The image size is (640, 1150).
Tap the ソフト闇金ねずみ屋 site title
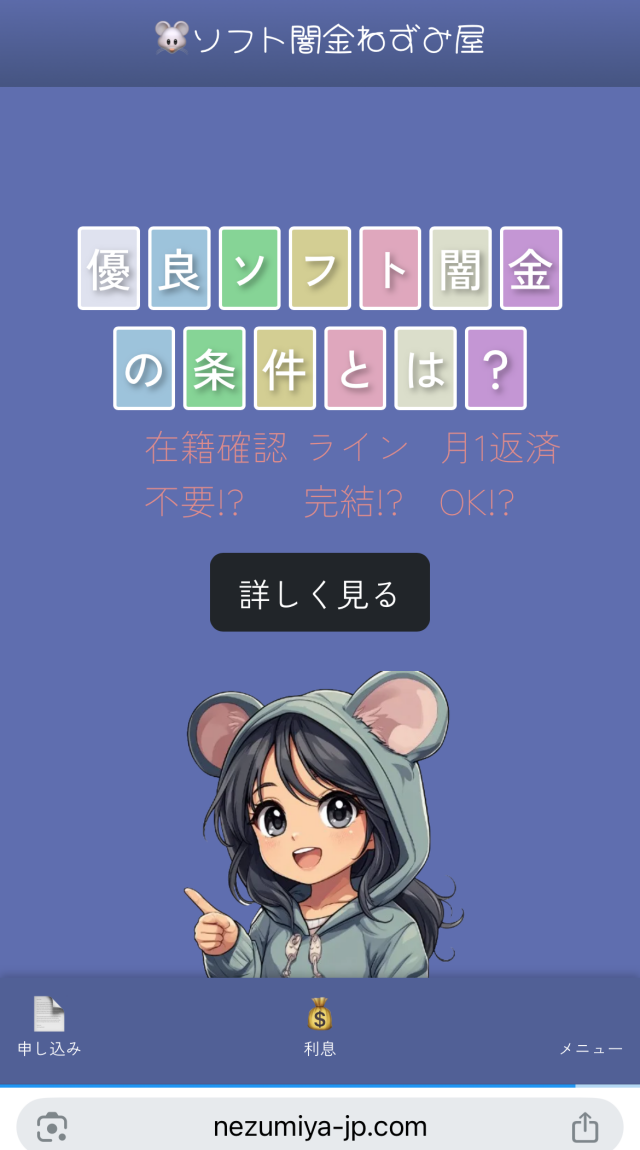(320, 40)
